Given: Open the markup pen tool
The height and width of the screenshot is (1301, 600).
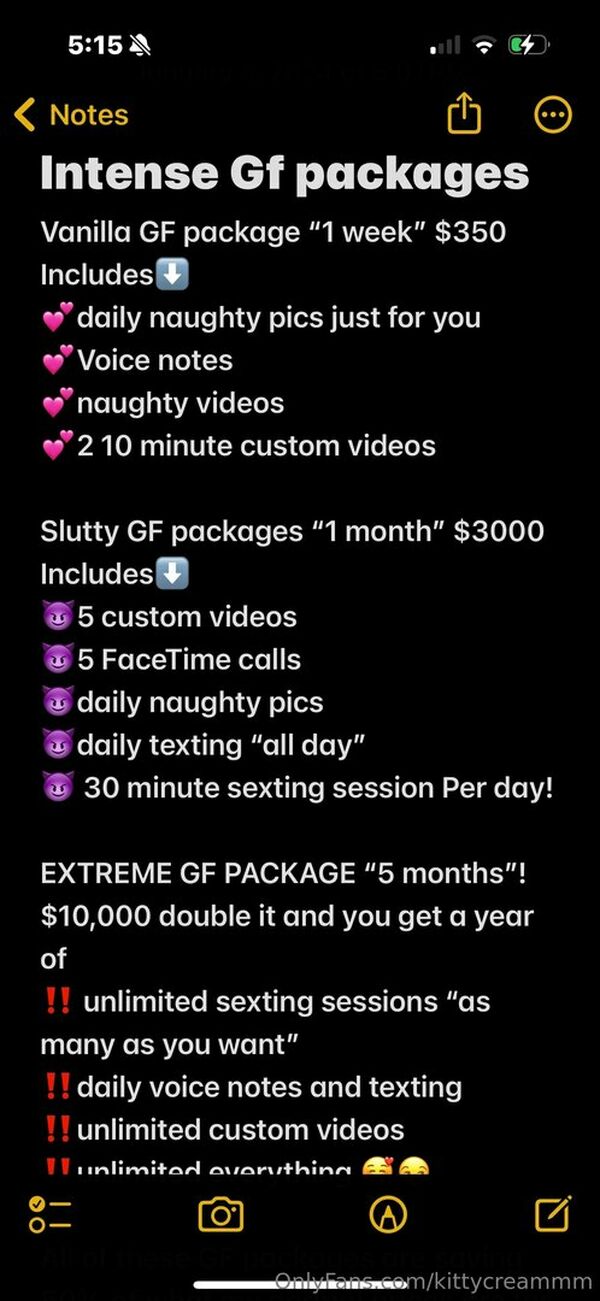Looking at the screenshot, I should 388,1215.
